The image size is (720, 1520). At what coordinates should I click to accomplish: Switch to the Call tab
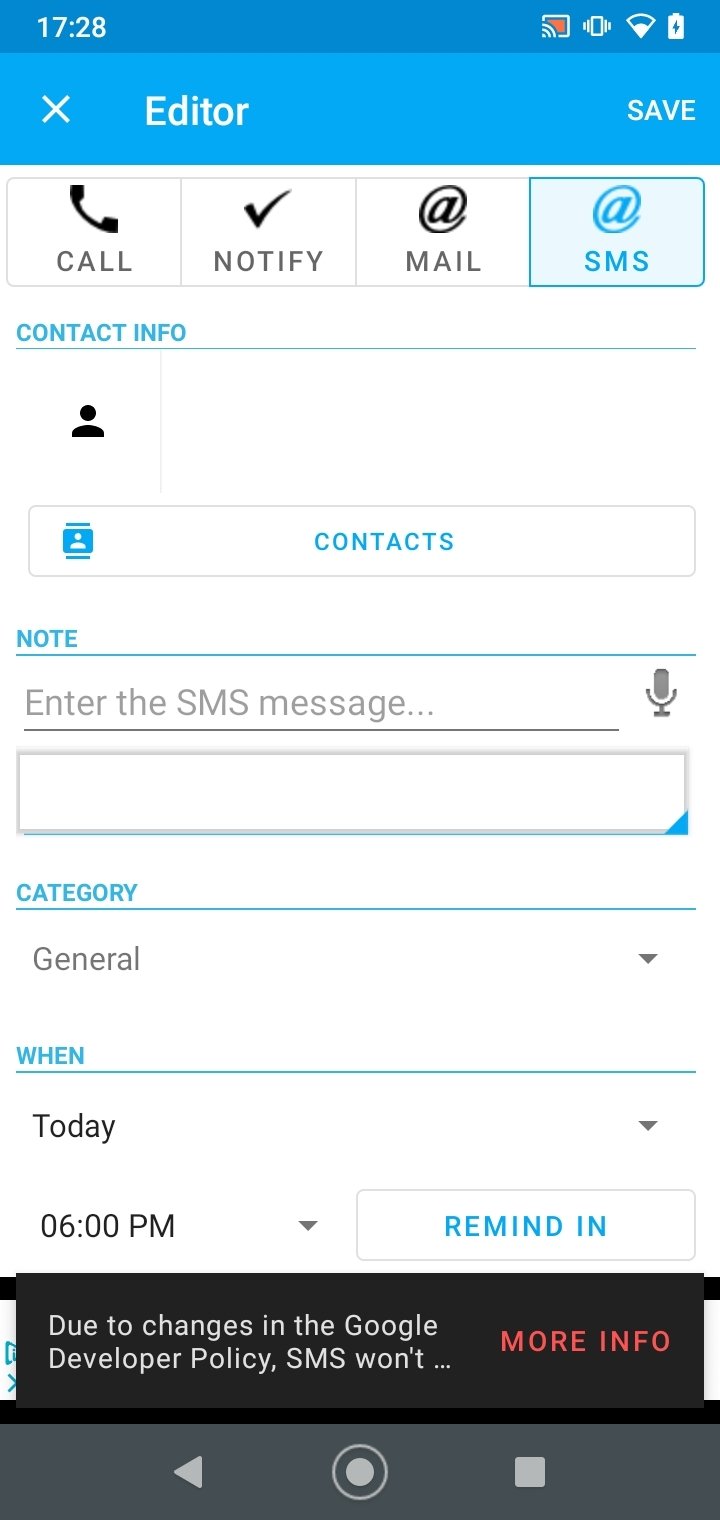point(94,232)
